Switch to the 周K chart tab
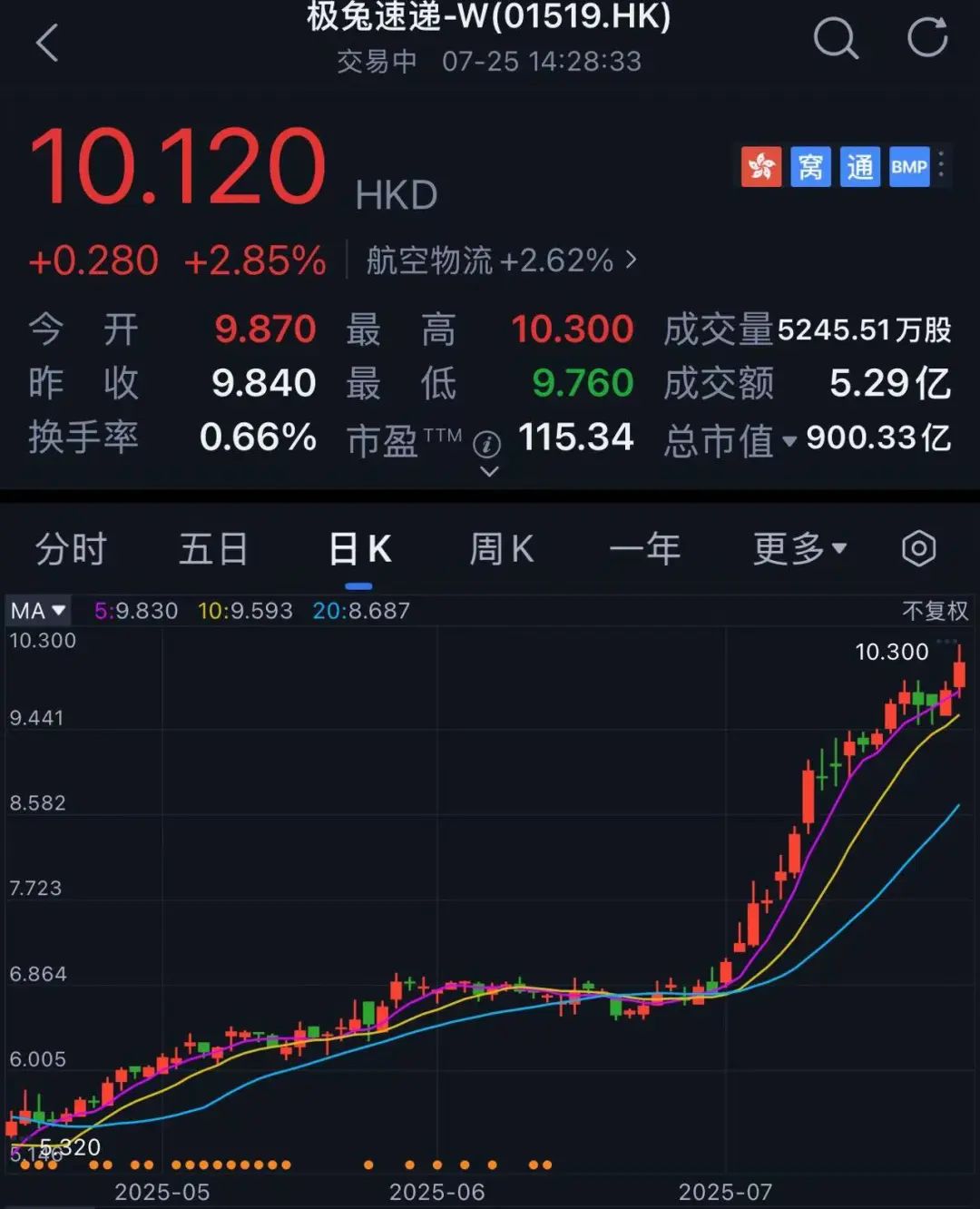 pyautogui.click(x=501, y=549)
